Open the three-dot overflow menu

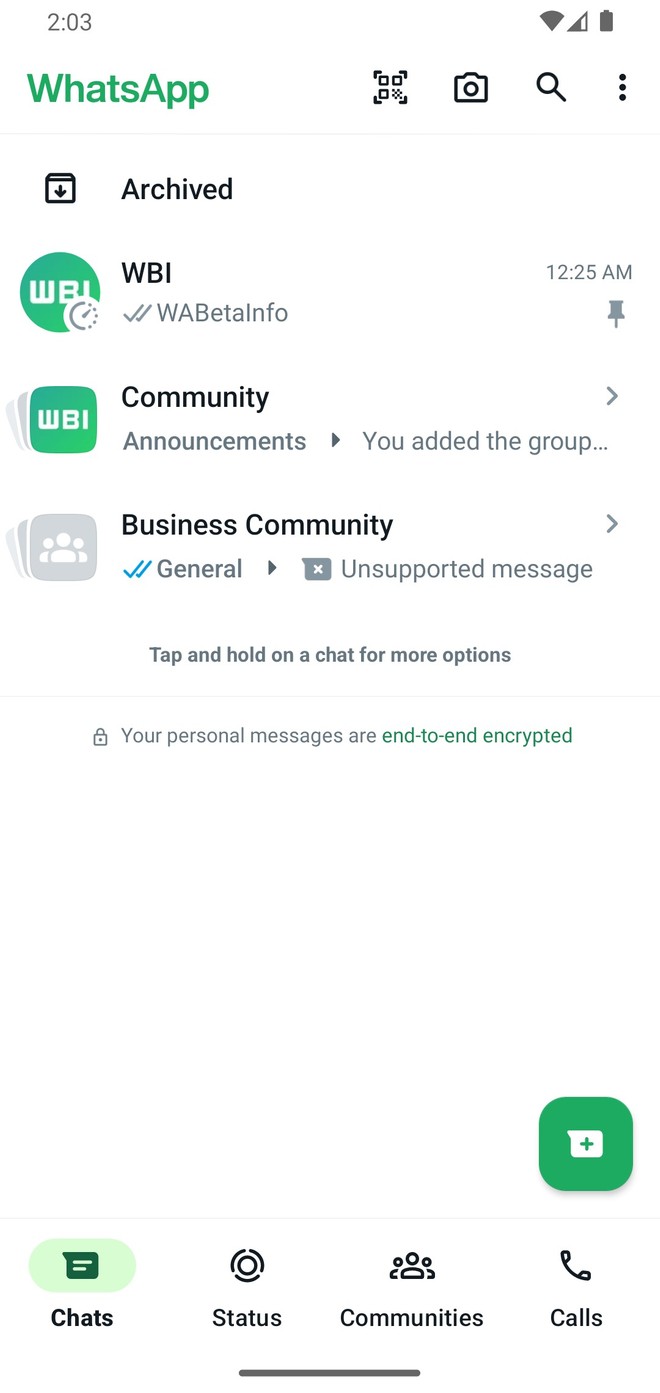(x=622, y=88)
